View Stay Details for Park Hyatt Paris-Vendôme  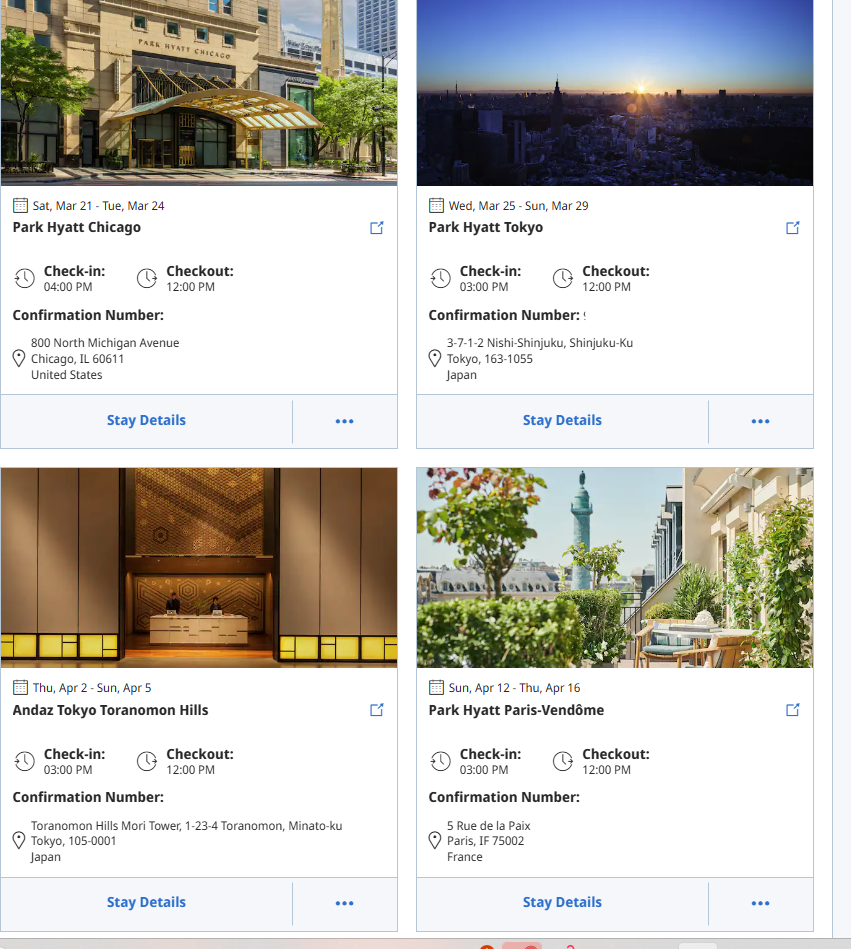[x=562, y=903]
